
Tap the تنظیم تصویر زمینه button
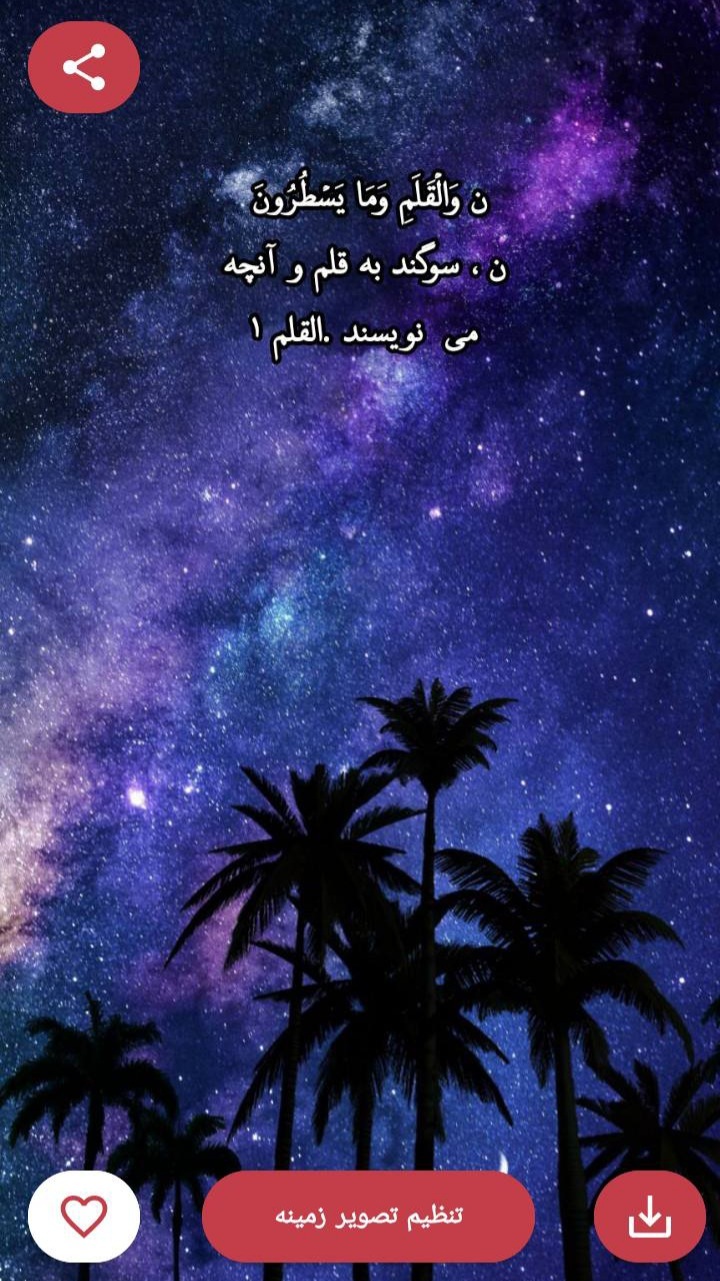pyautogui.click(x=368, y=1216)
